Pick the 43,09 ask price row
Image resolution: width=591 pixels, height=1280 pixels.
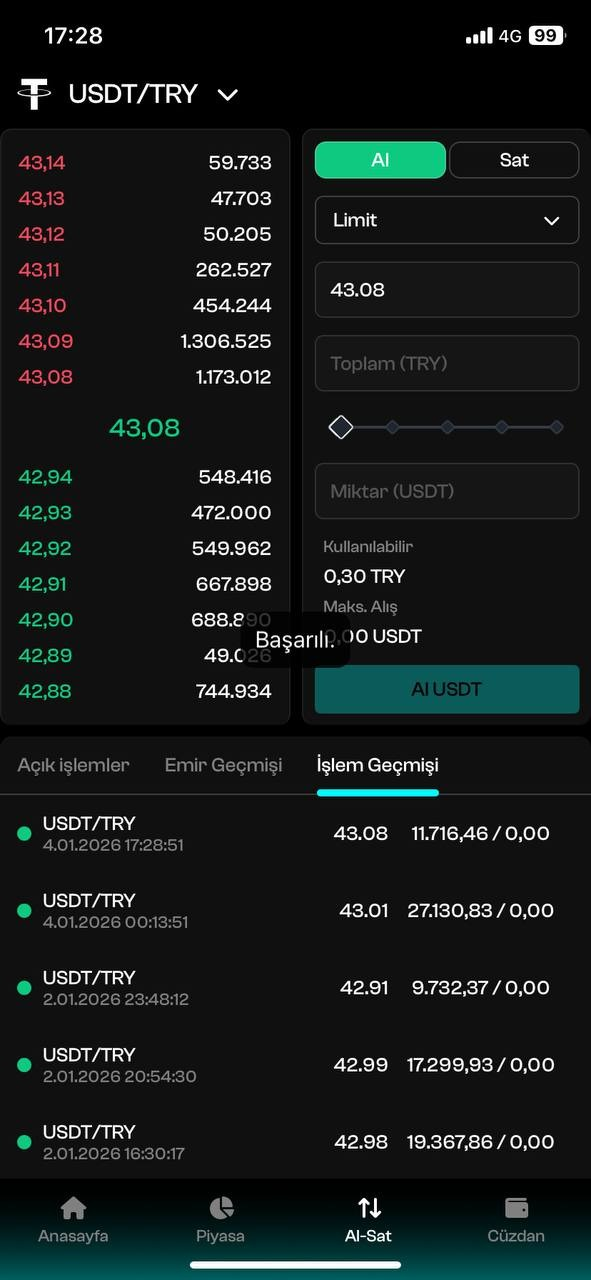click(x=145, y=341)
